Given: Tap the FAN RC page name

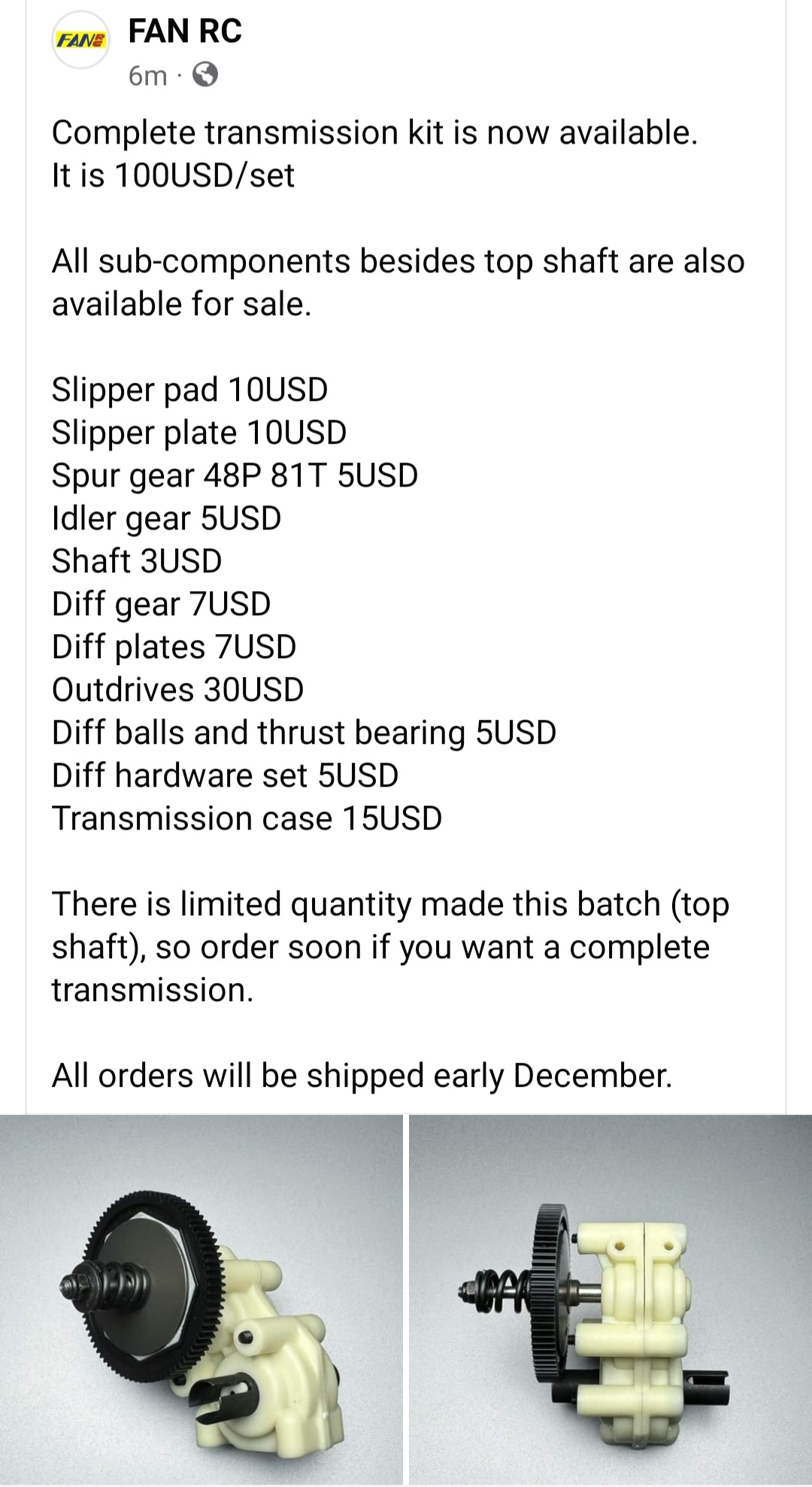Looking at the screenshot, I should pos(185,32).
